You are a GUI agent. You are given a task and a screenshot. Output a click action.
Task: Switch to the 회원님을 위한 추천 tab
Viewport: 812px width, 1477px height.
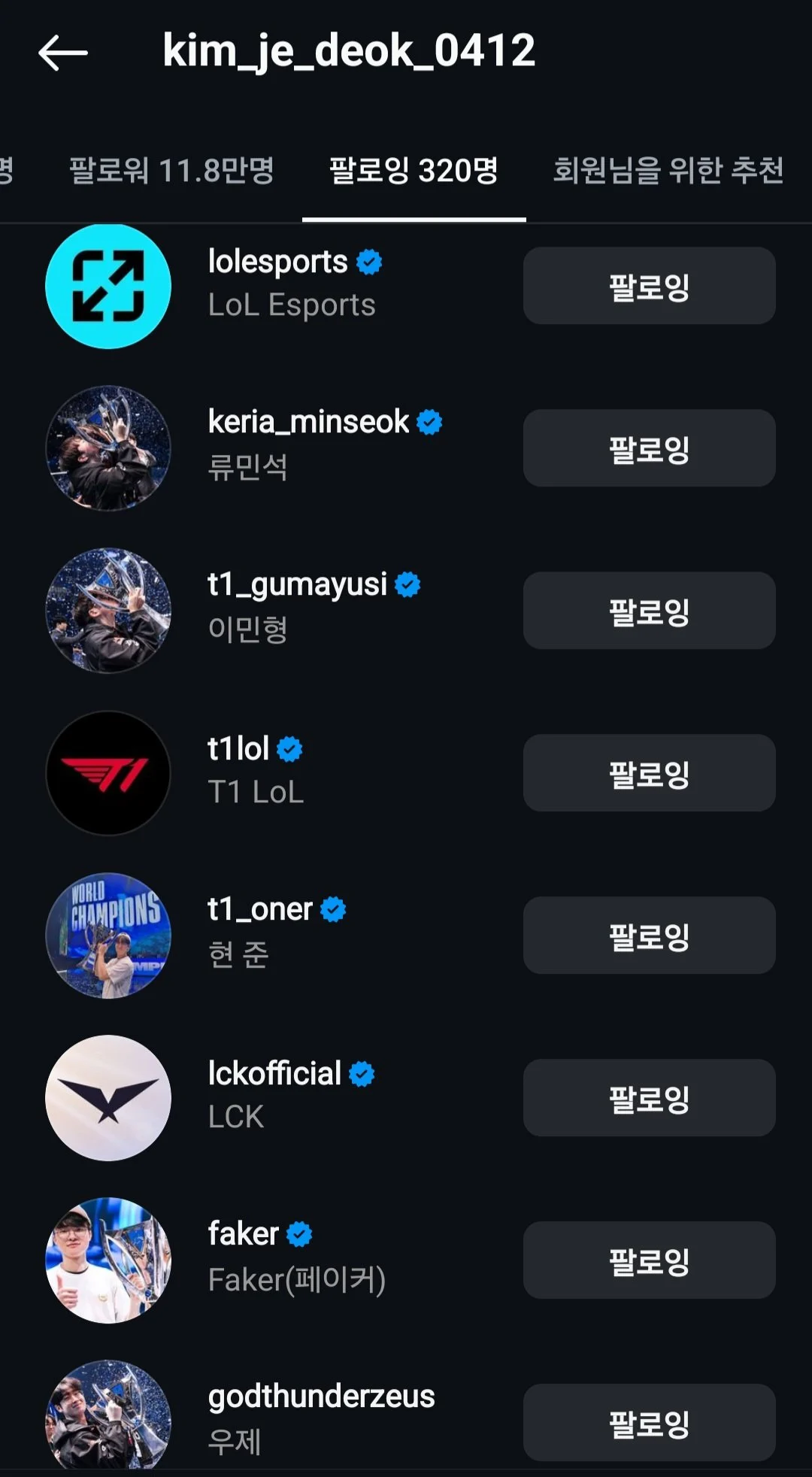tap(668, 171)
